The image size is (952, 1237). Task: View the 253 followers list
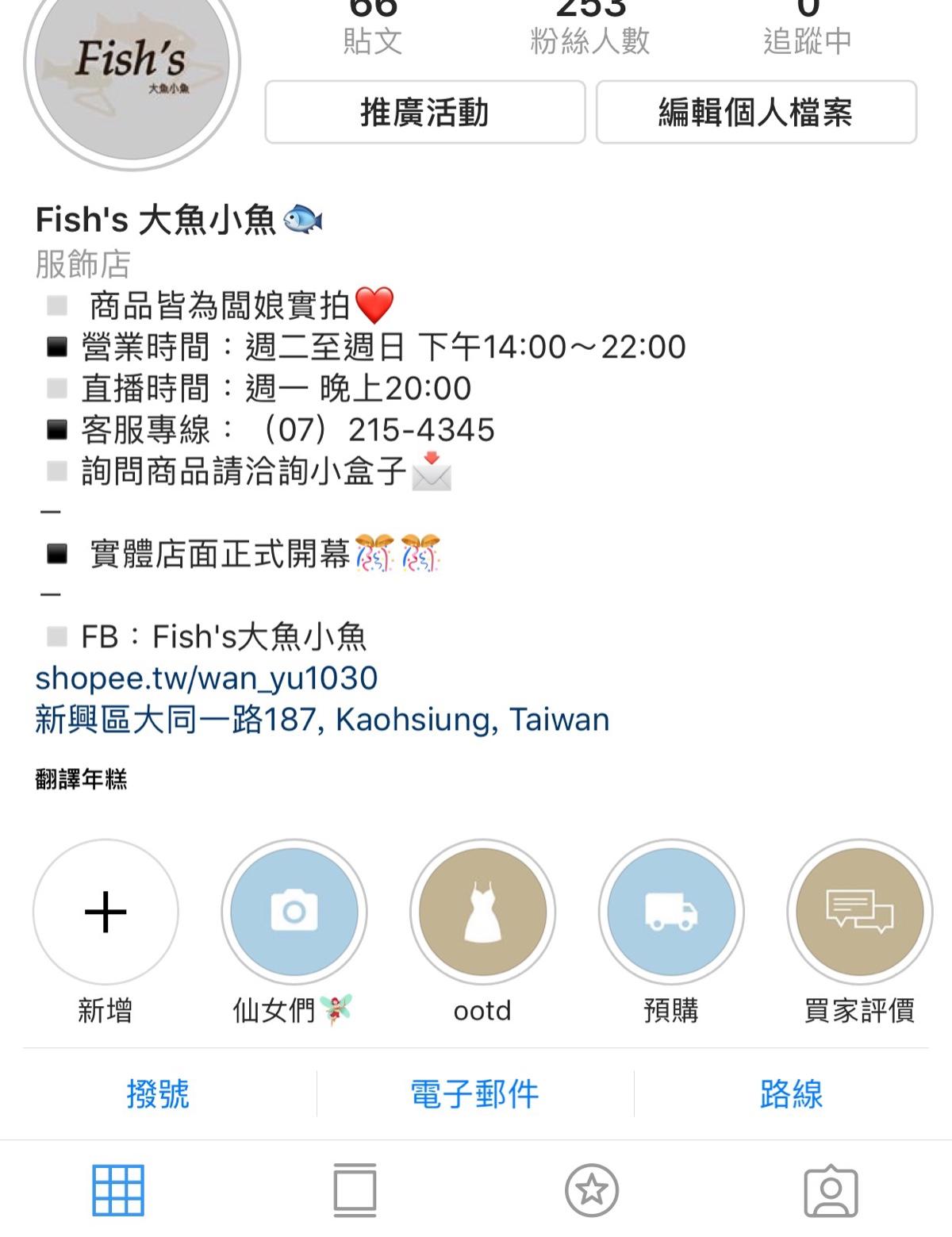pos(590,28)
